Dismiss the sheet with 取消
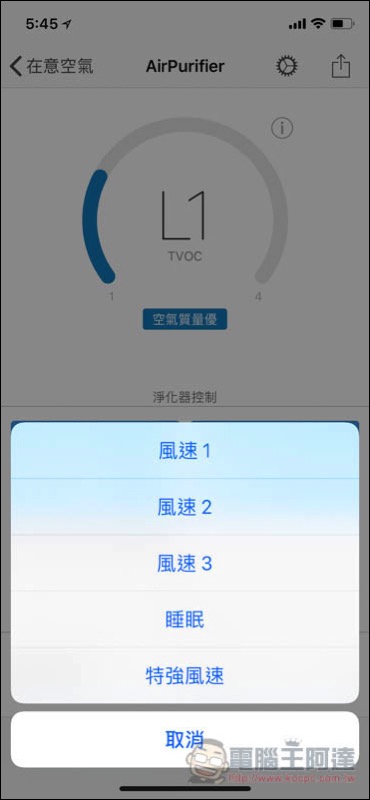370x800 pixels. click(x=185, y=739)
